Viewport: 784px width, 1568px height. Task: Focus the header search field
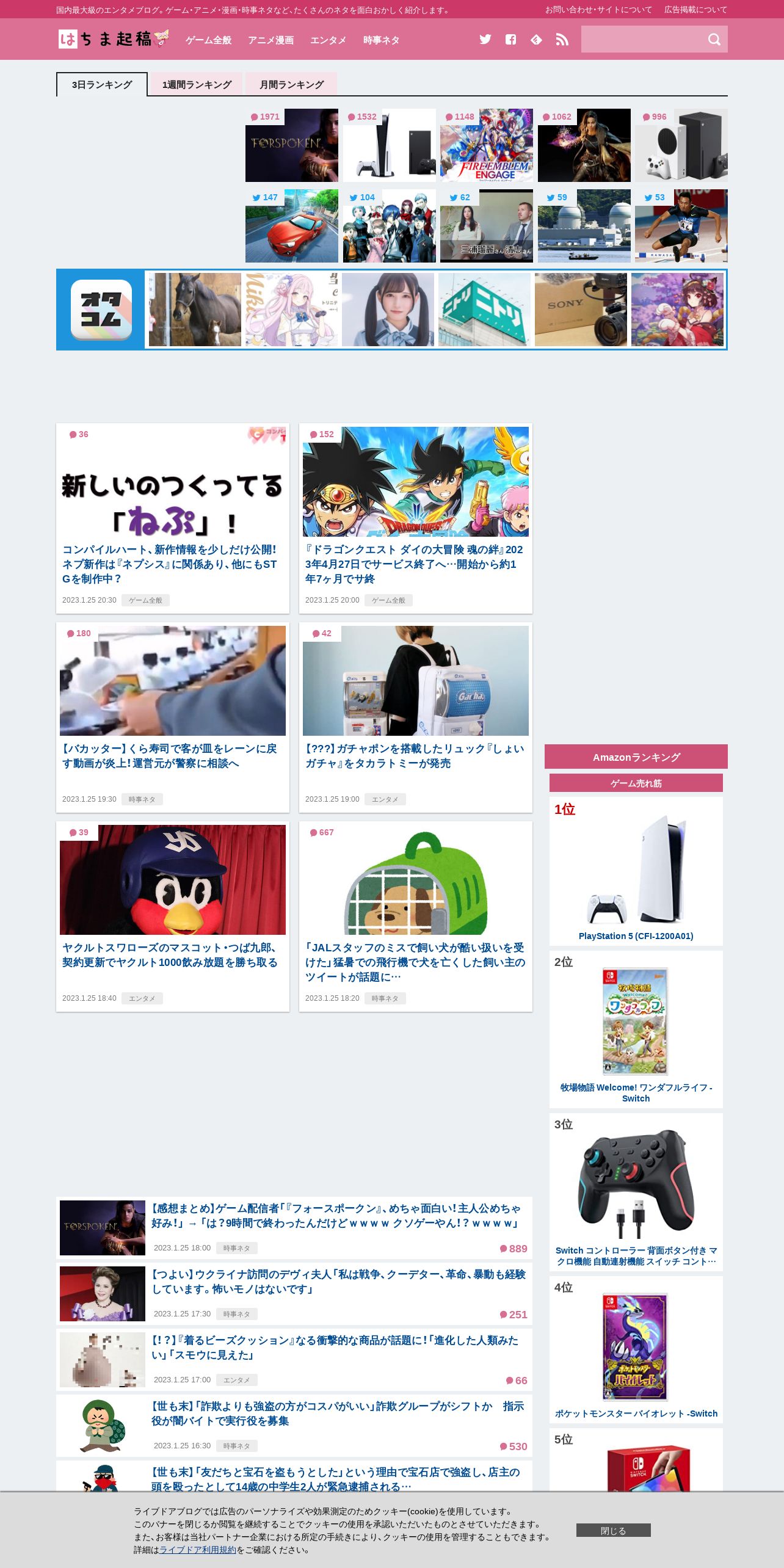pos(640,40)
